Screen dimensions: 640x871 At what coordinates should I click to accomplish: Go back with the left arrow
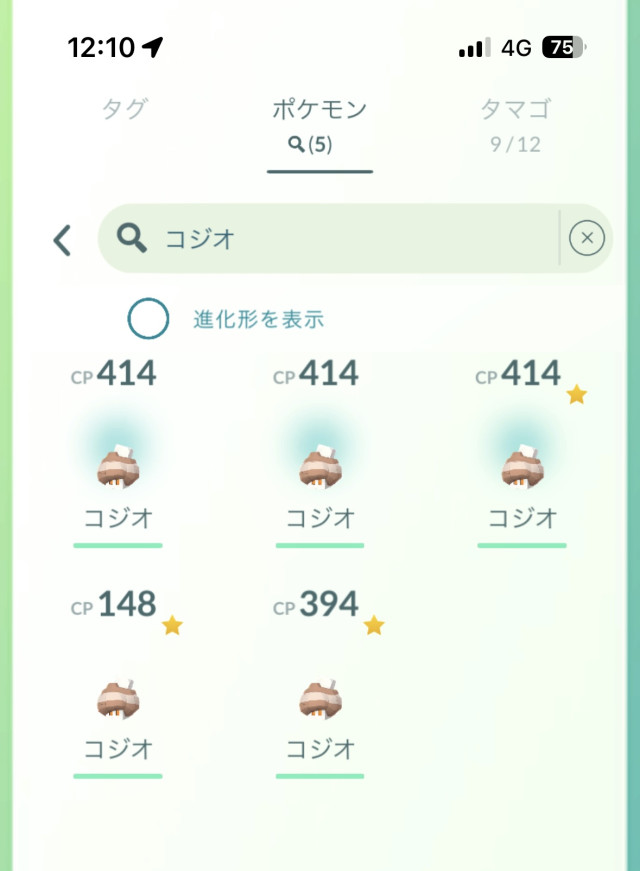[x=63, y=240]
